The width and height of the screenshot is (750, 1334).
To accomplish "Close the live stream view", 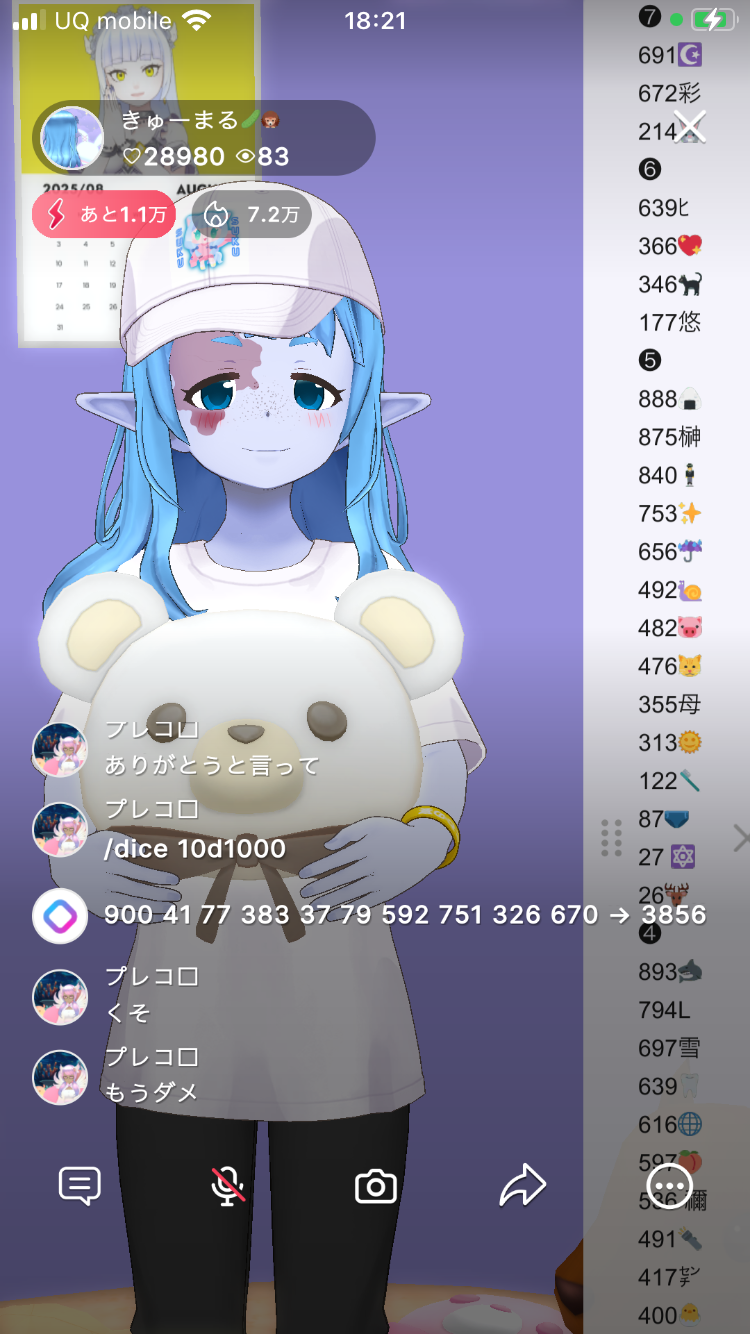I will [690, 127].
